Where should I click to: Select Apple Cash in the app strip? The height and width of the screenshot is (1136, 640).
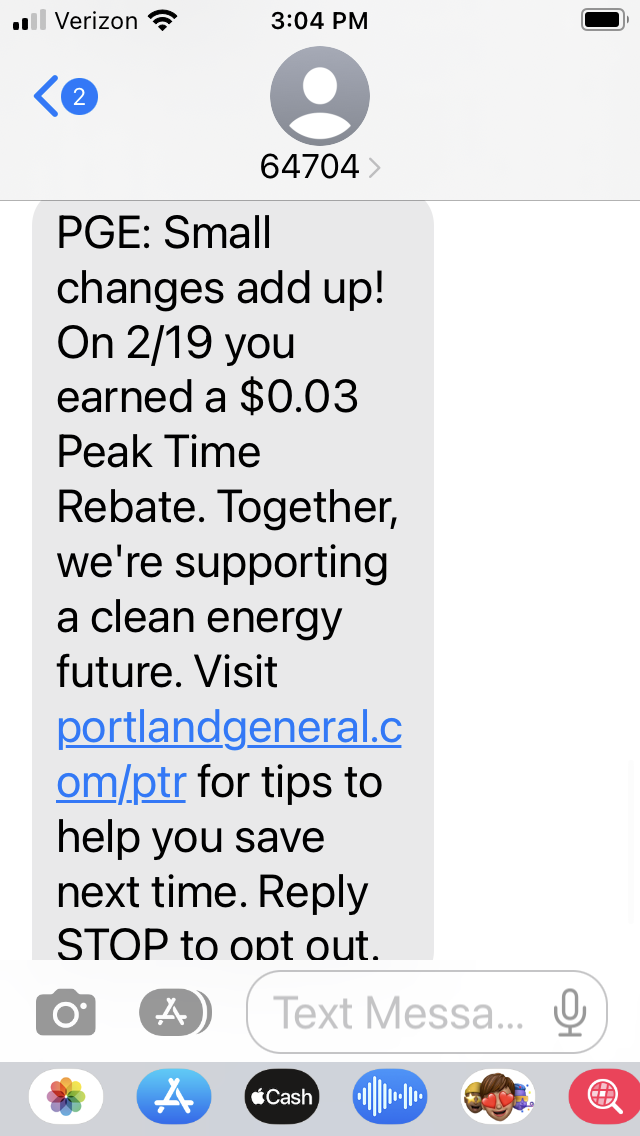[x=282, y=1097]
